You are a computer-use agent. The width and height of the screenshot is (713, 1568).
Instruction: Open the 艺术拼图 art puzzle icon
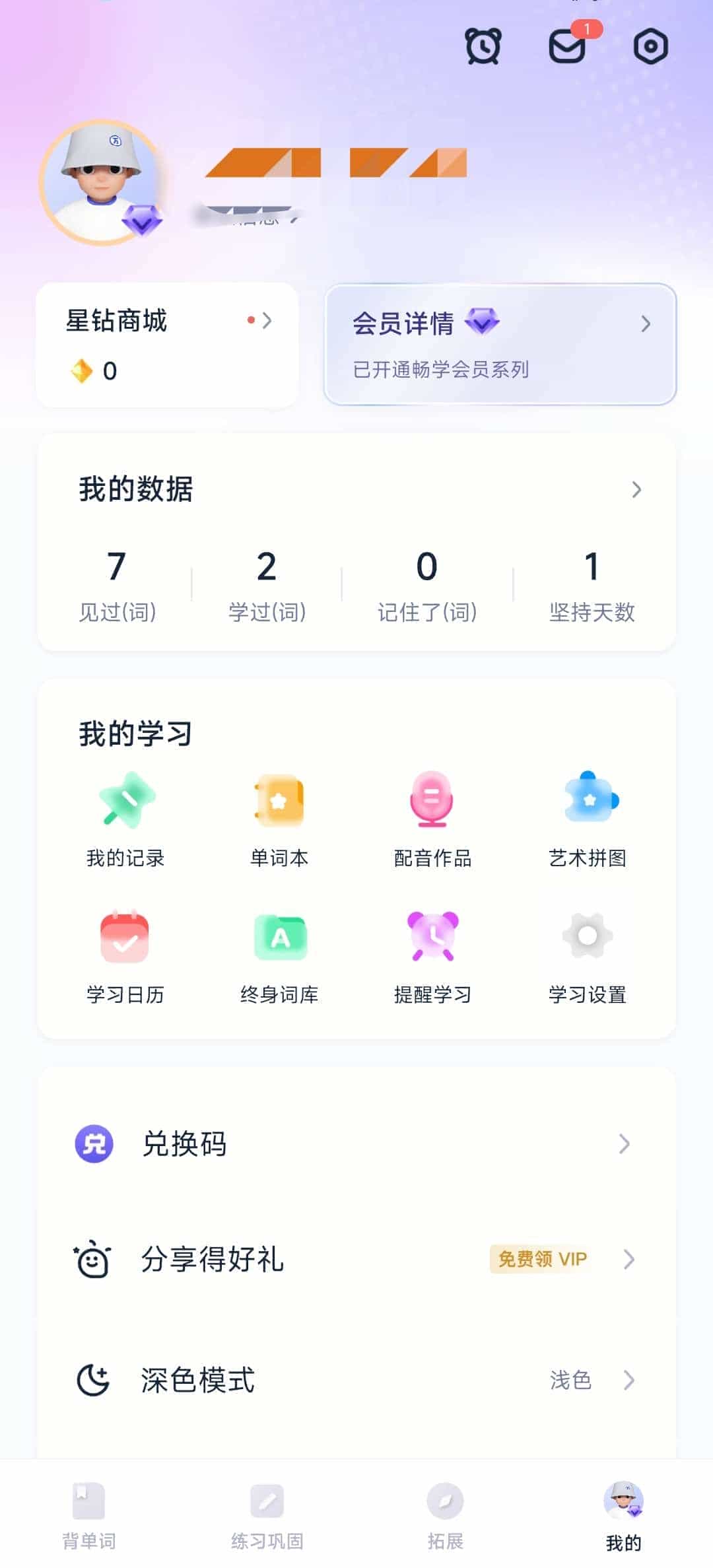tap(588, 817)
